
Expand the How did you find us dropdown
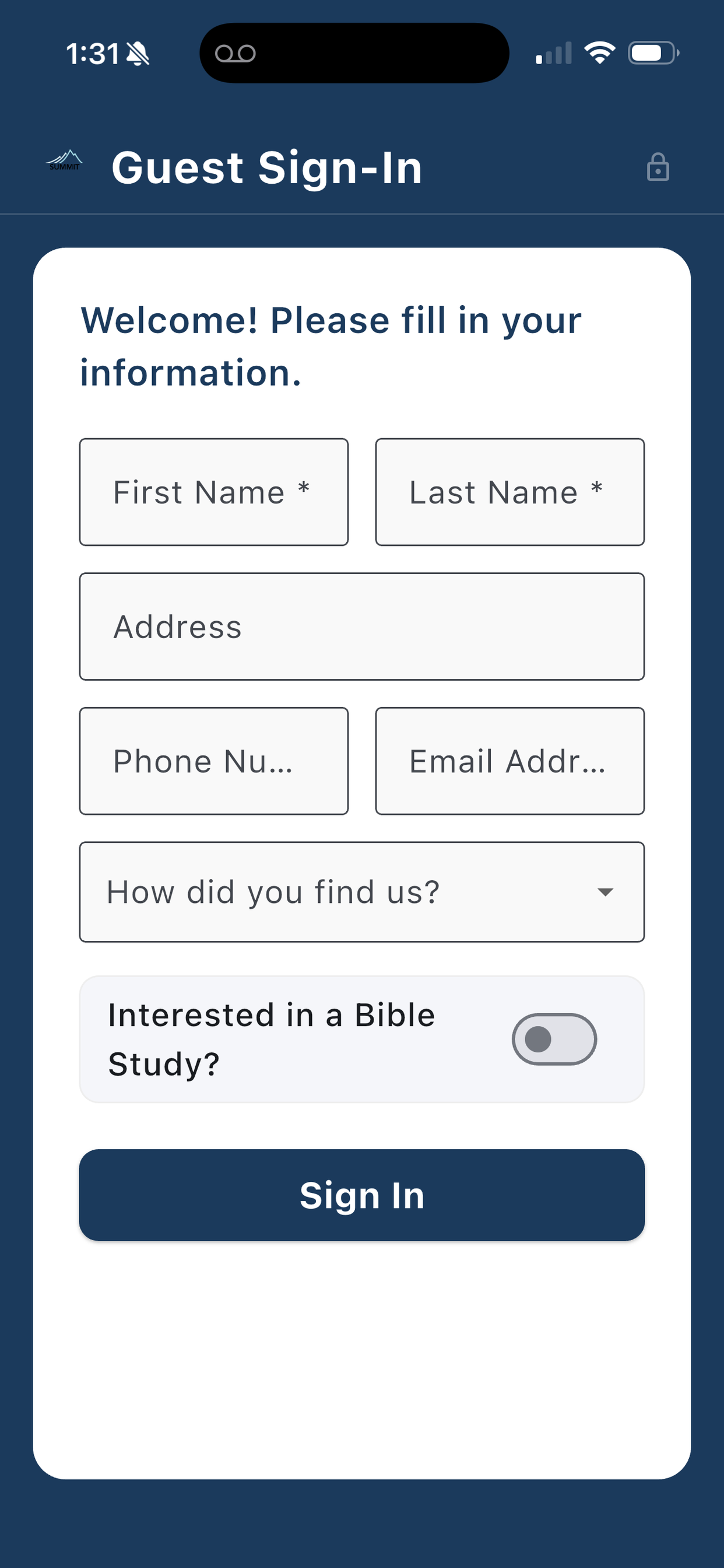362,892
